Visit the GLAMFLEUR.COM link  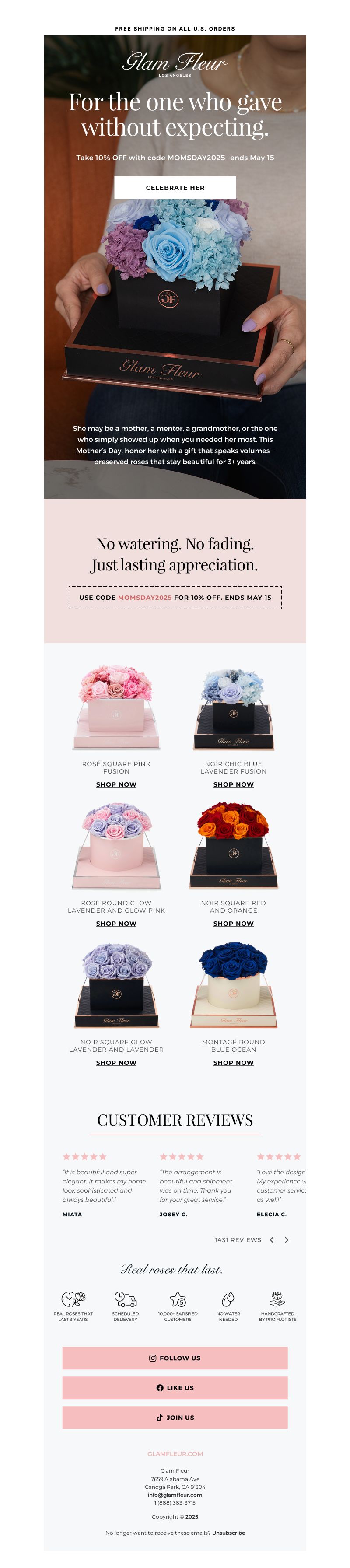click(x=175, y=1453)
